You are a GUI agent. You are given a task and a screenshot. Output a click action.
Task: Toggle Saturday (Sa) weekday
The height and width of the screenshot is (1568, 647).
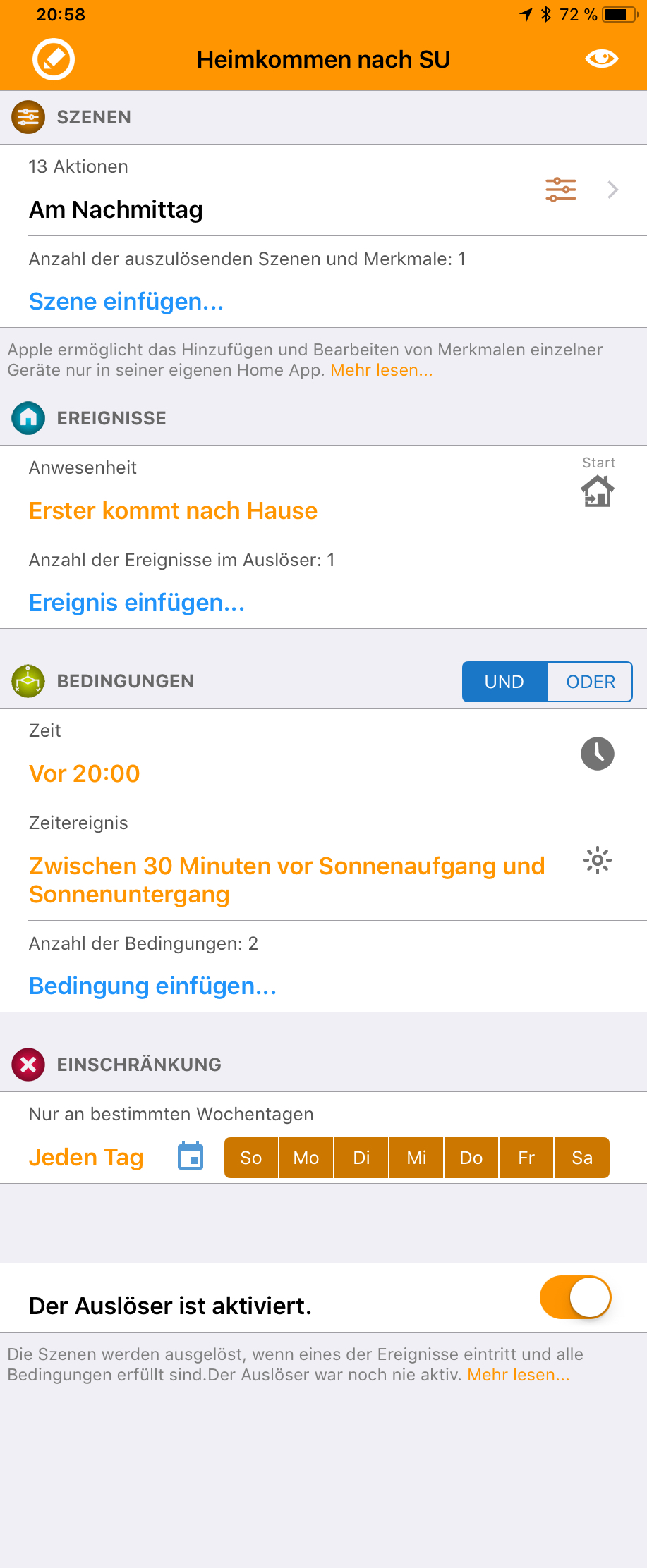point(582,1158)
